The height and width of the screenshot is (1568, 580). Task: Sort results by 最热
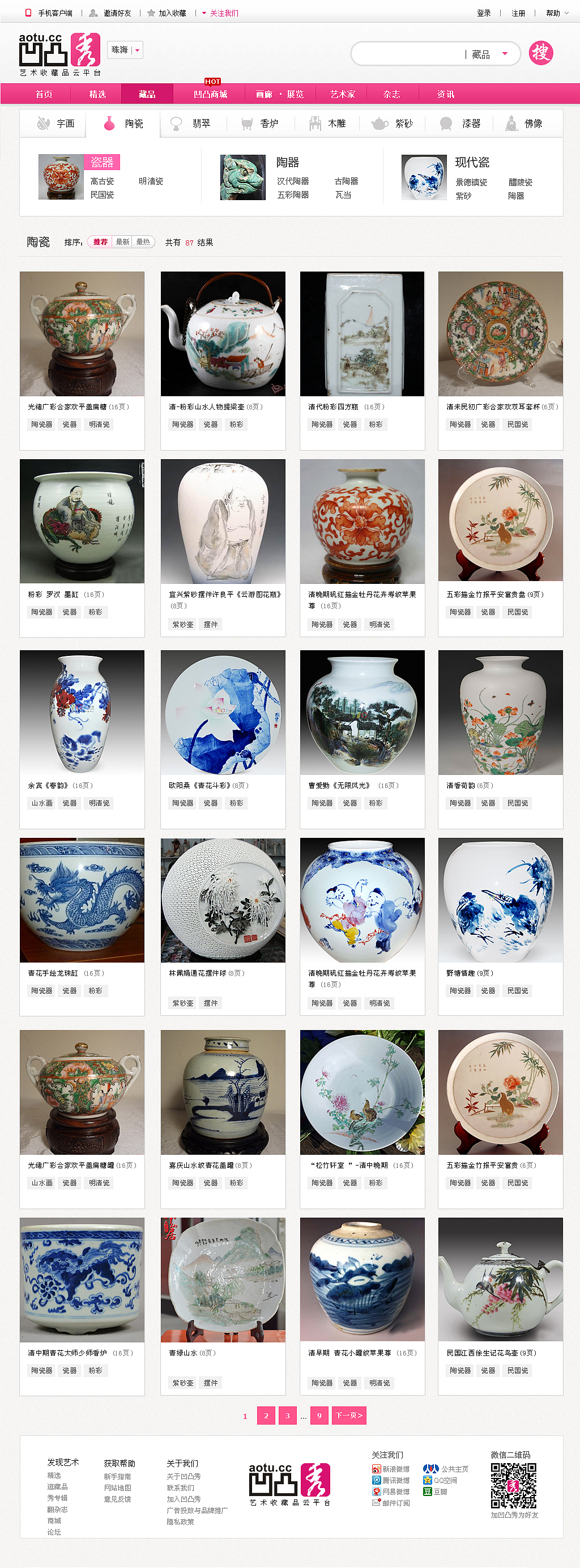[x=143, y=242]
